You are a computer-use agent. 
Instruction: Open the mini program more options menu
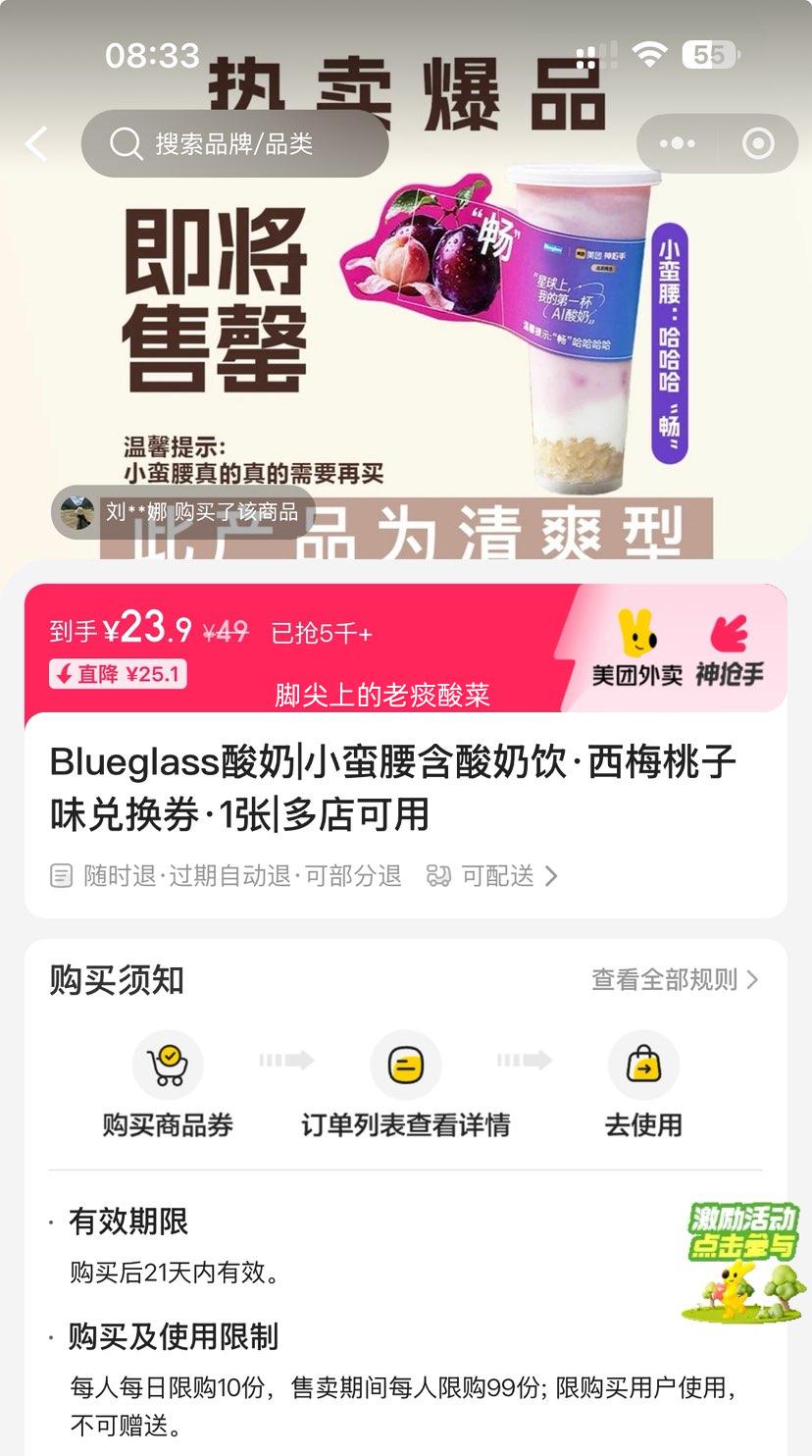[678, 144]
